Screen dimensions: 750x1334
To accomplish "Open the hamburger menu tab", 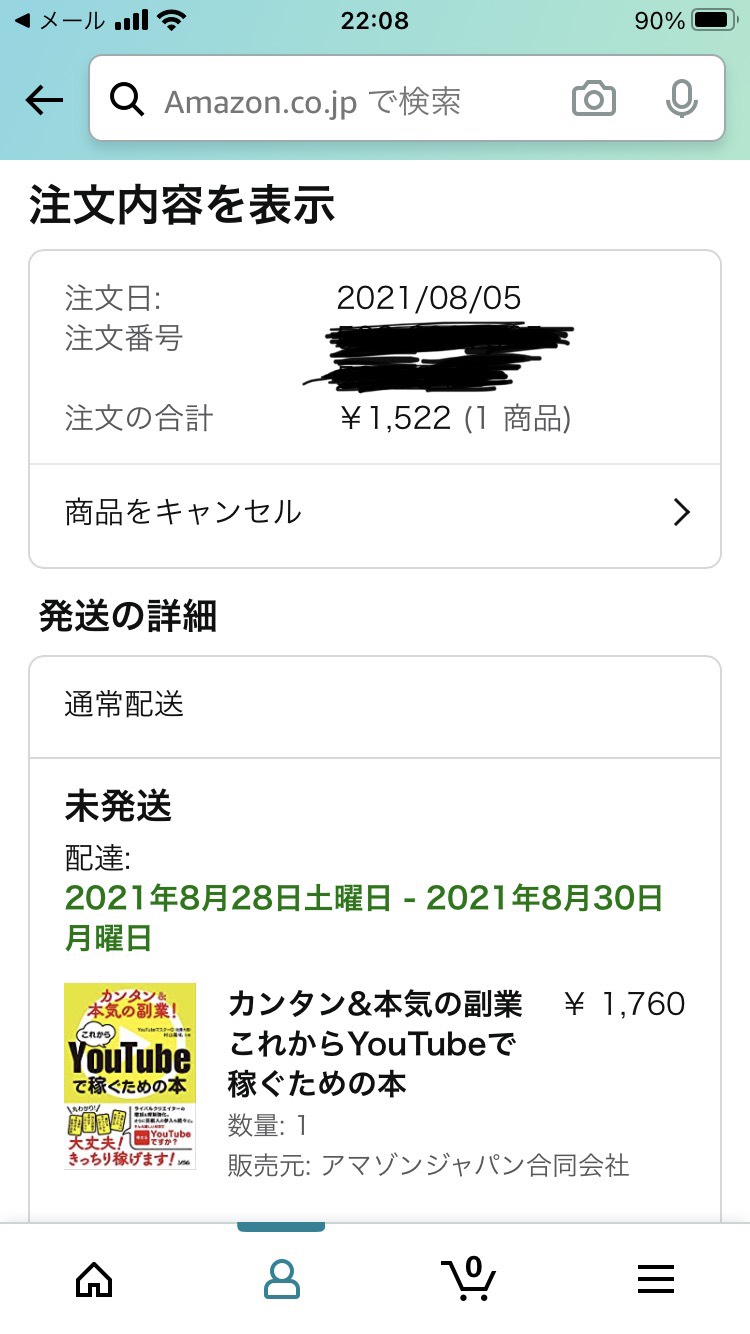I will (656, 1278).
